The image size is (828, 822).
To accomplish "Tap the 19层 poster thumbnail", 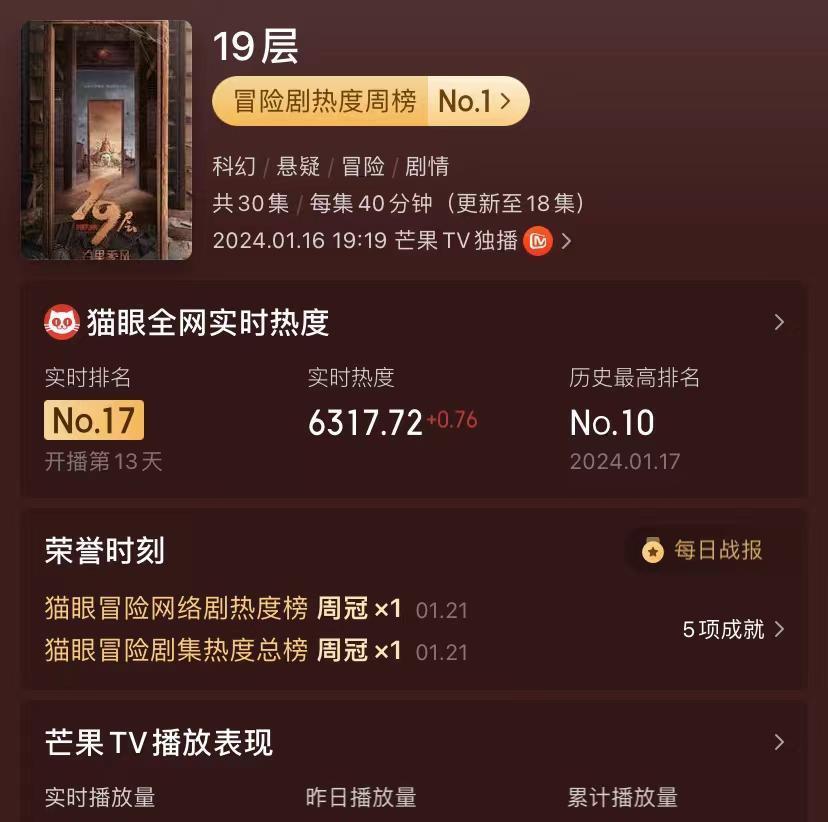I will click(106, 140).
